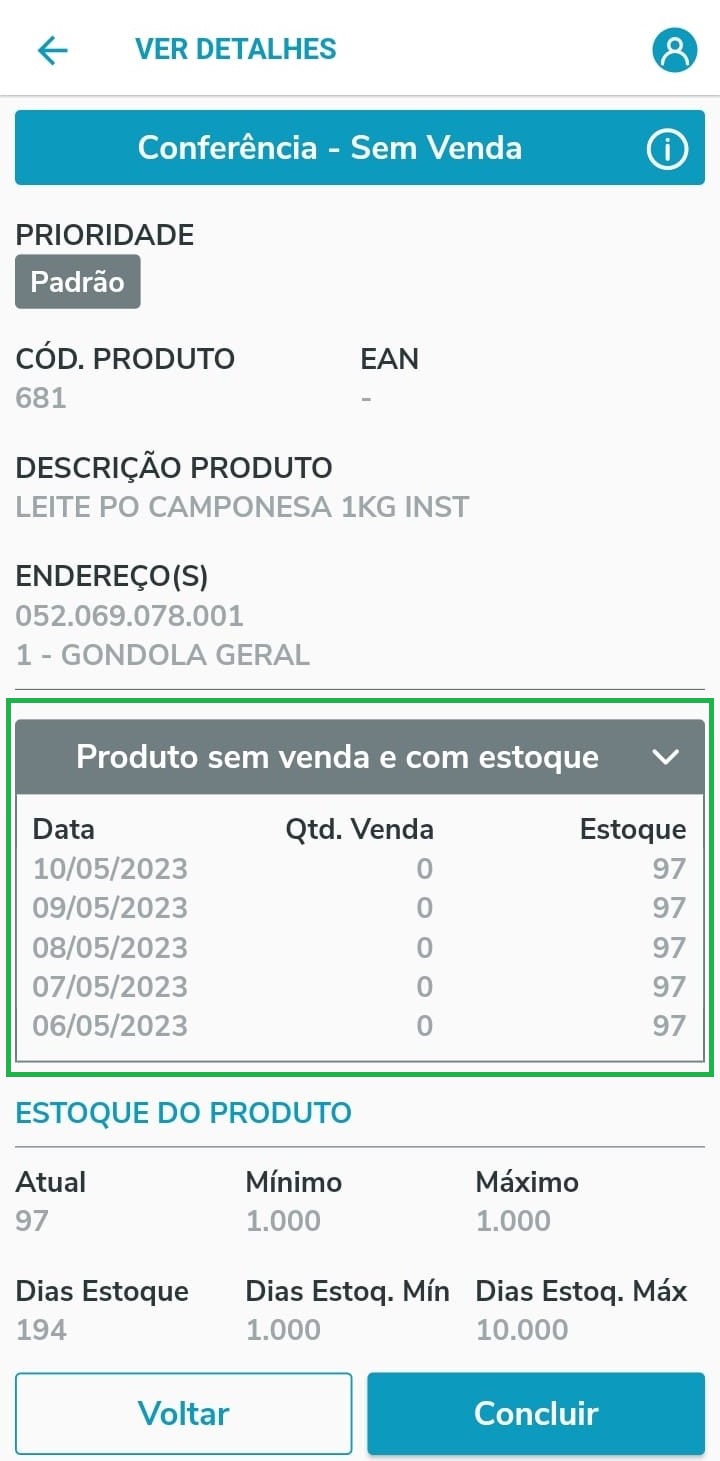The image size is (720, 1461).
Task: Show info for Conferência - Sem Venda
Action: point(667,149)
